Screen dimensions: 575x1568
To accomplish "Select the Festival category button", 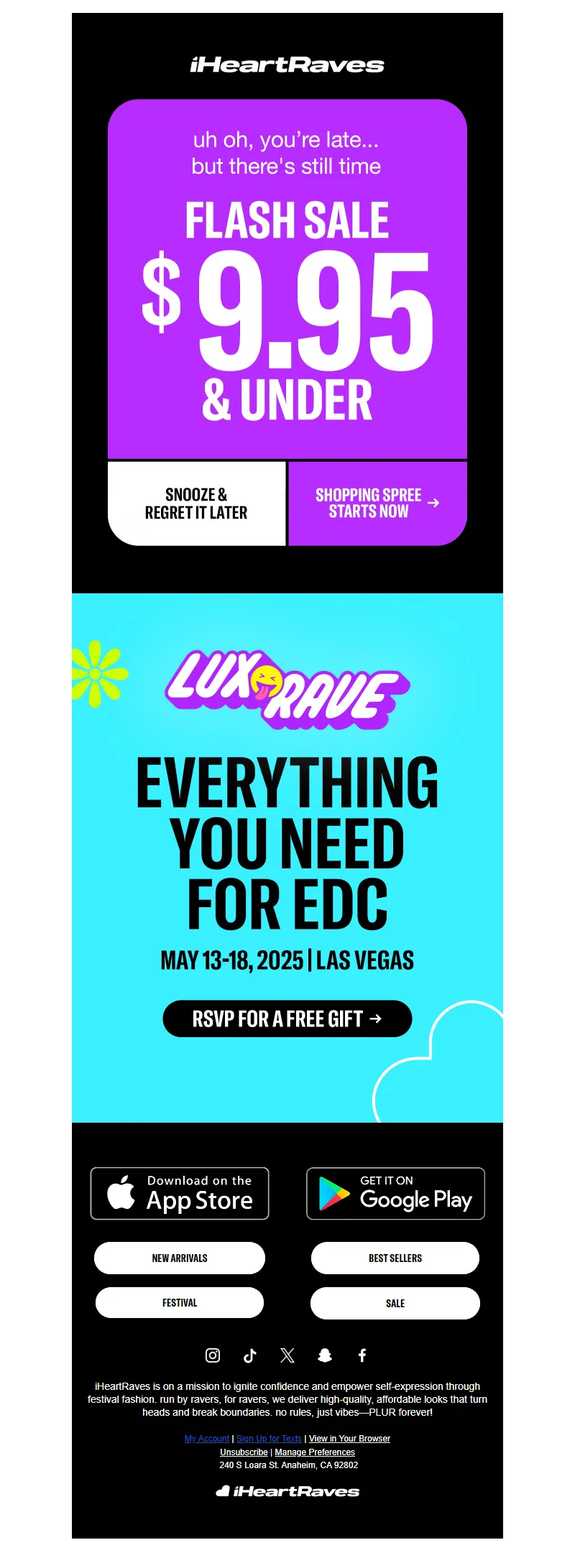I will point(180,1302).
